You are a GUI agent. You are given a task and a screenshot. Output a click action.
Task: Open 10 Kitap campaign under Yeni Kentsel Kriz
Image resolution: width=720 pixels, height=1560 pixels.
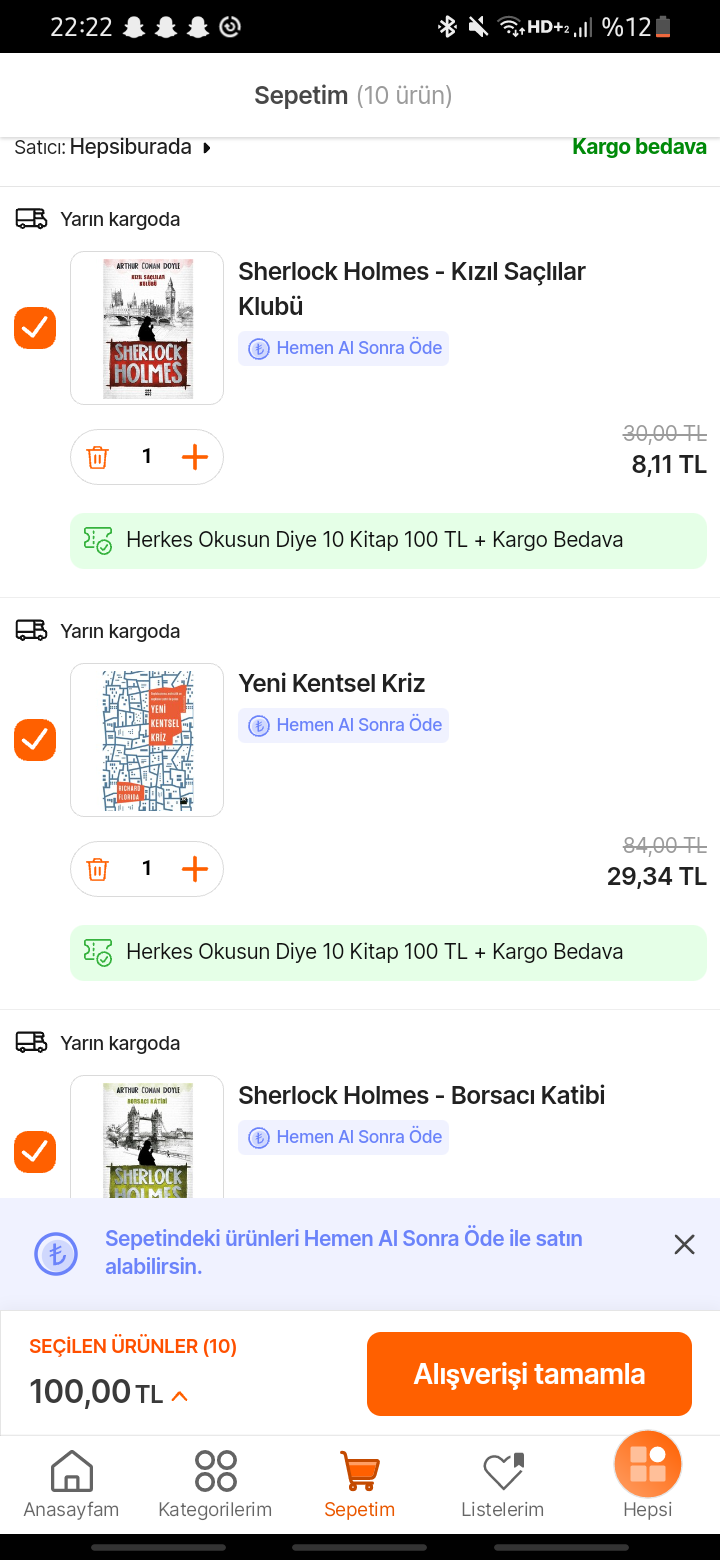point(388,952)
